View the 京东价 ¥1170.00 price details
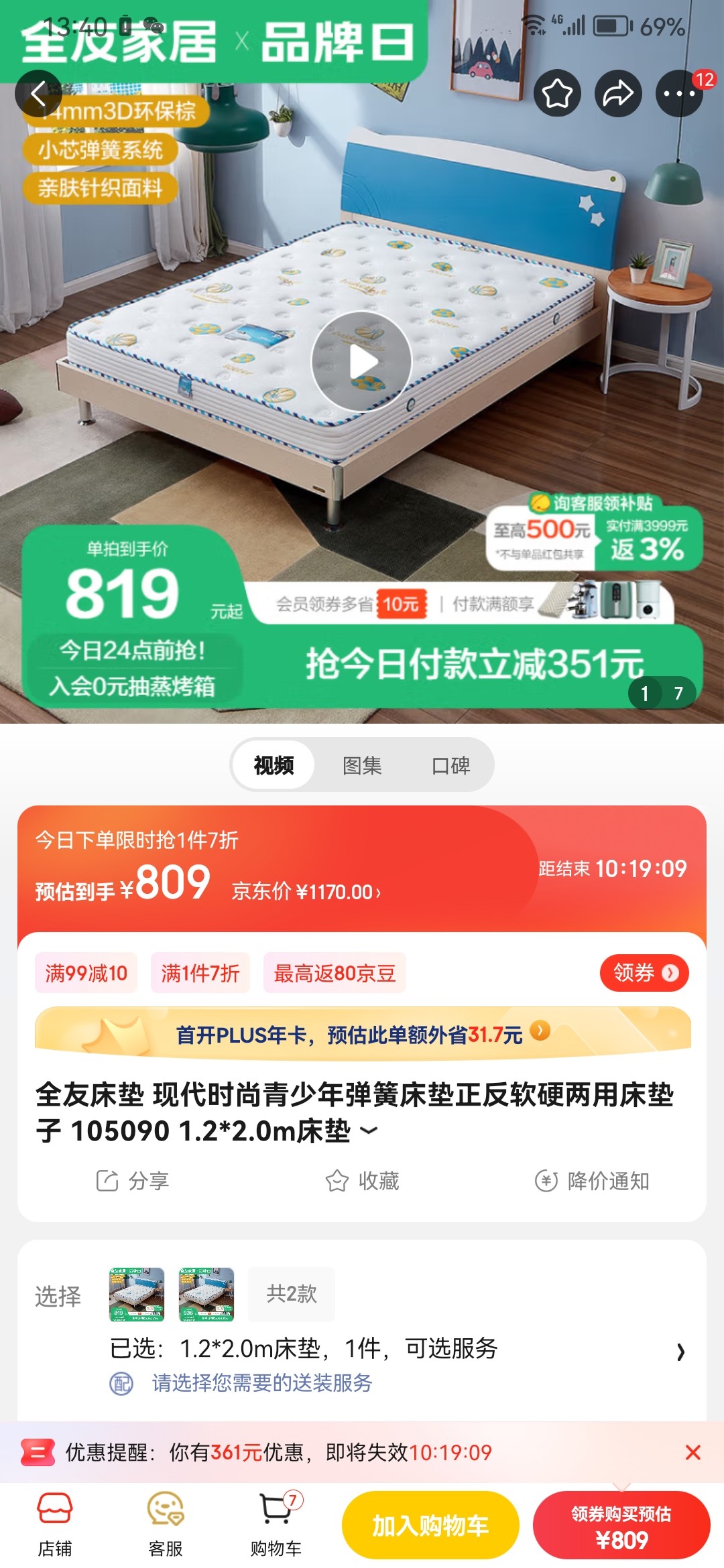 point(306,892)
